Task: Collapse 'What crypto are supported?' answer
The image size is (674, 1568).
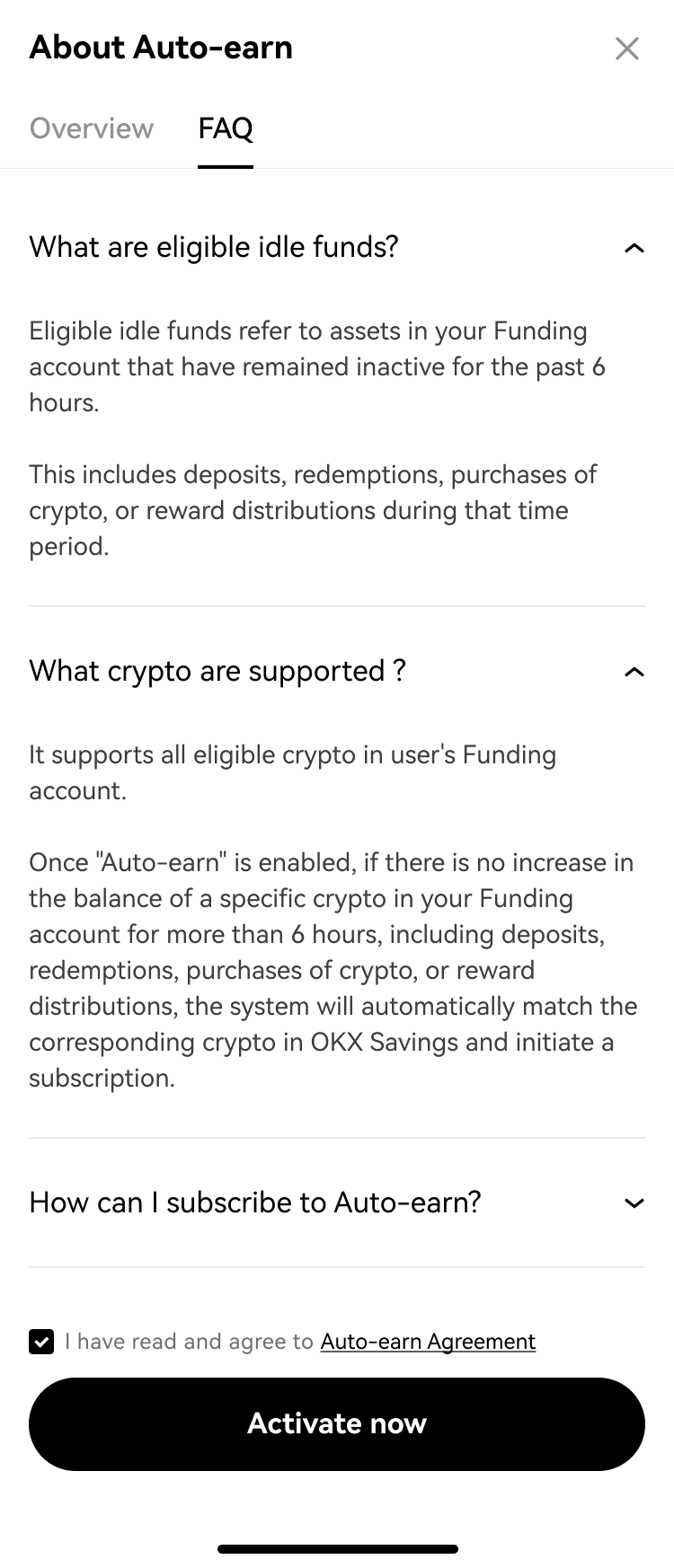Action: [634, 671]
